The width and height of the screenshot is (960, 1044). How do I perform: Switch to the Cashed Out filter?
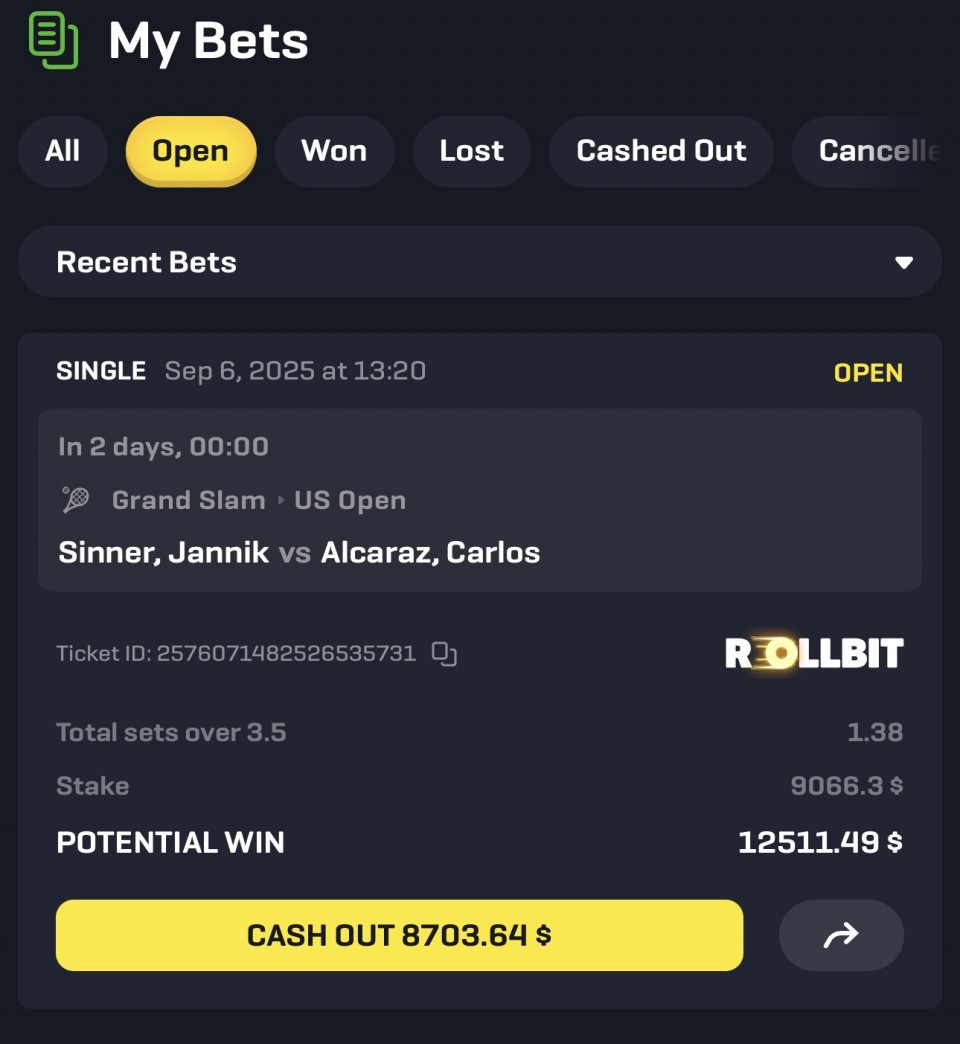pos(661,151)
